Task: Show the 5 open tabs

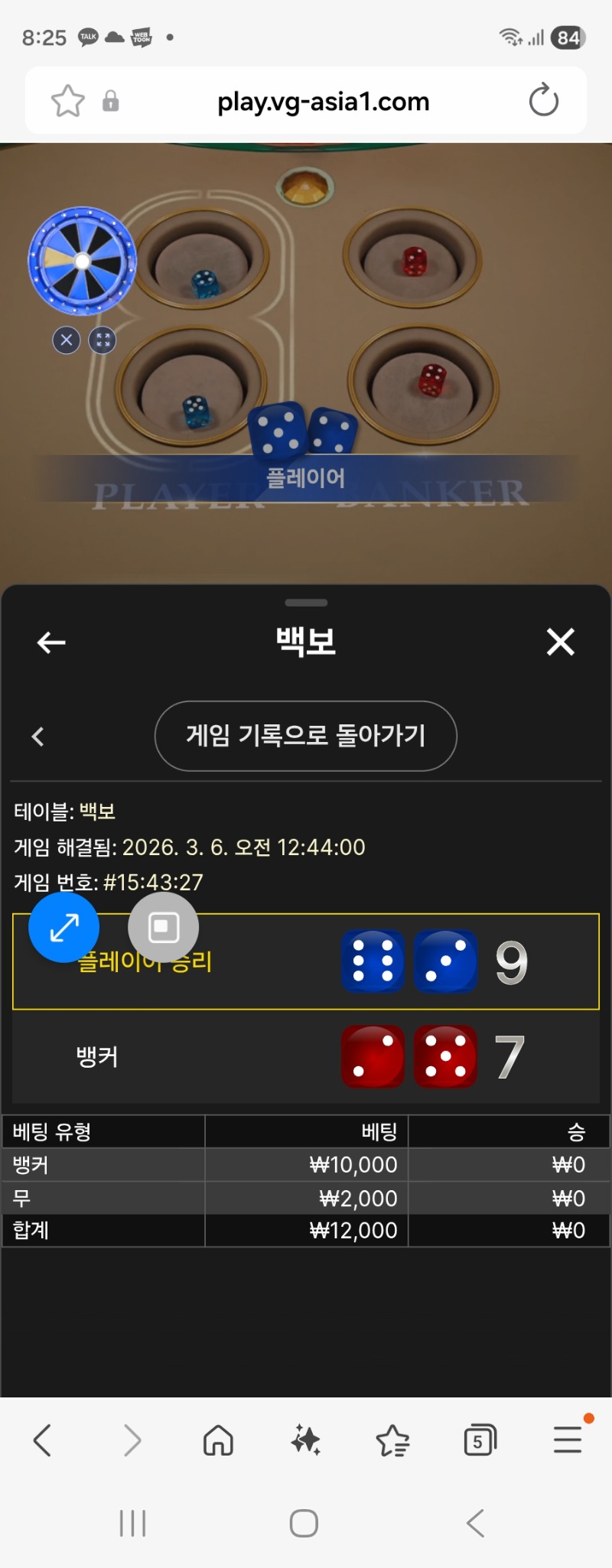Action: [x=480, y=1441]
